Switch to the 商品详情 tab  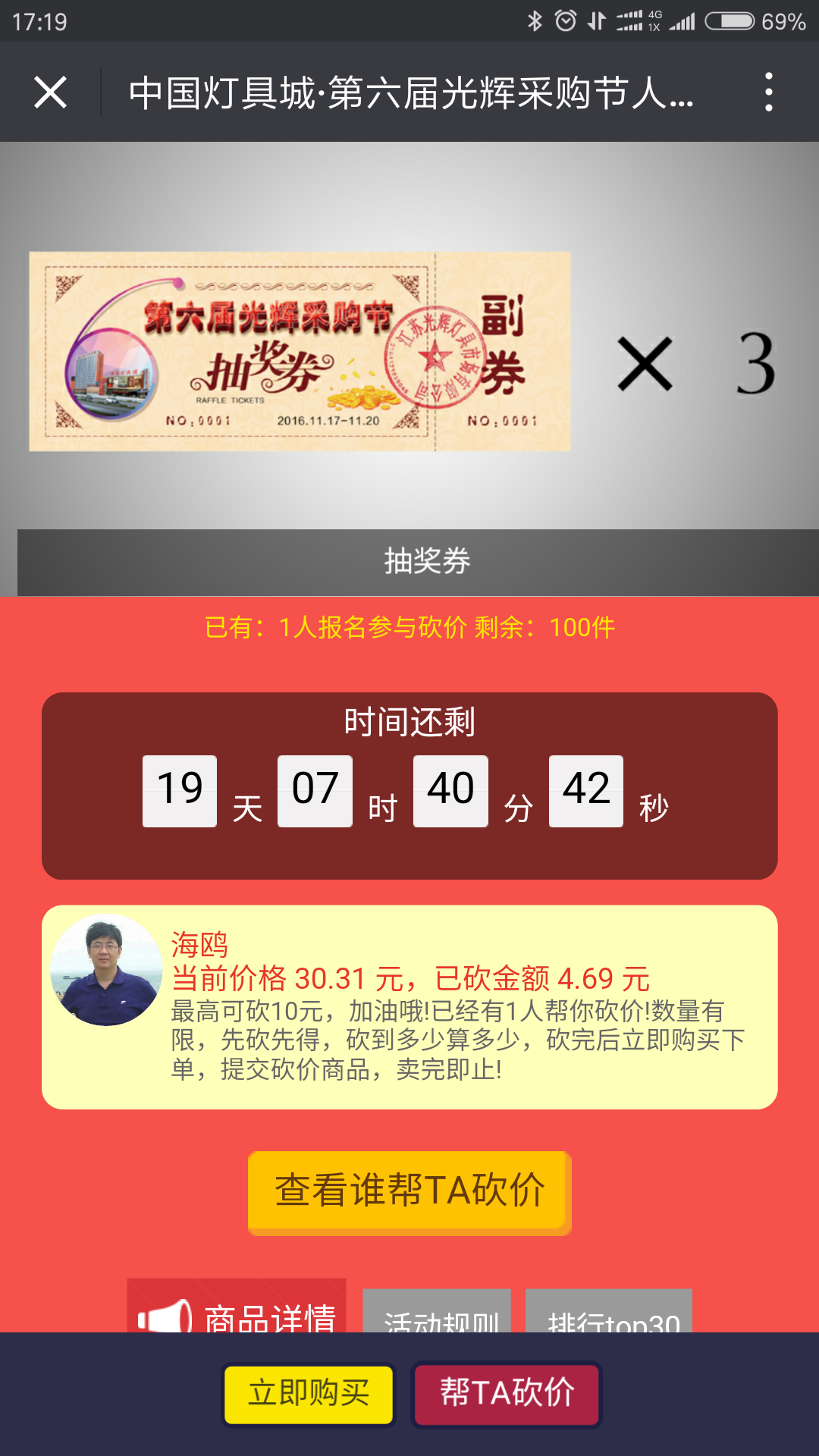click(237, 1310)
